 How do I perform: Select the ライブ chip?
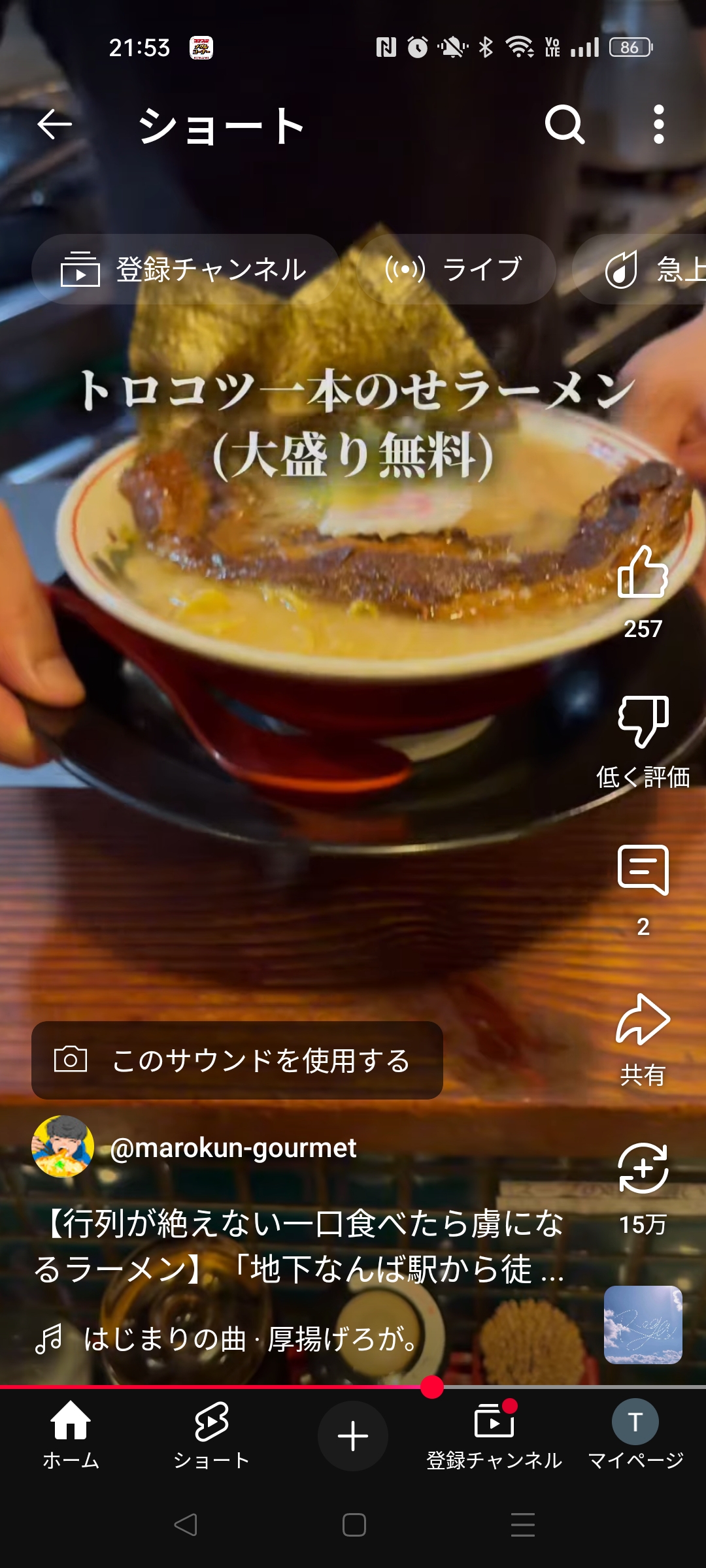pyautogui.click(x=456, y=269)
